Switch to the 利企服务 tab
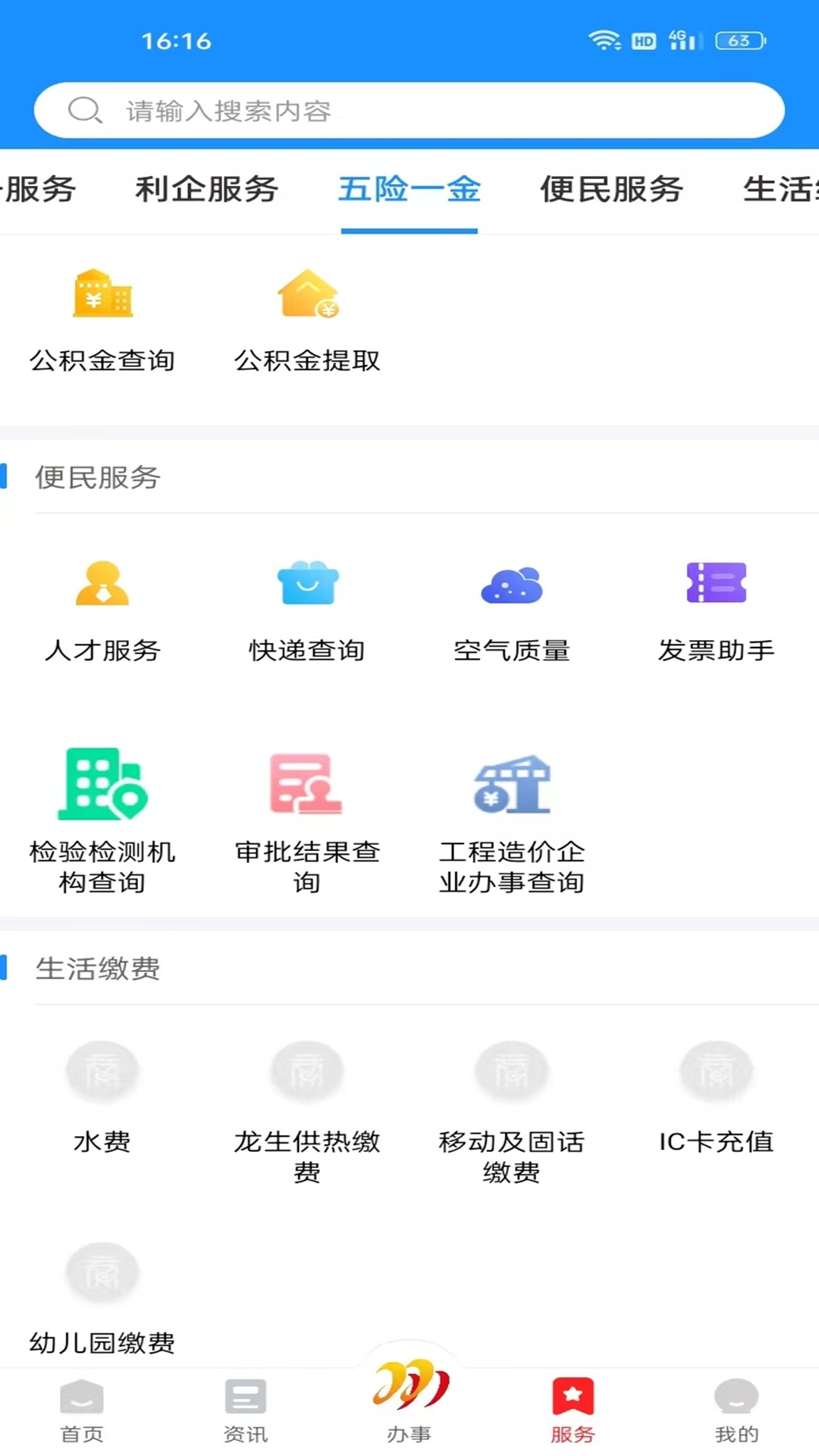The height and width of the screenshot is (1456, 819). pyautogui.click(x=207, y=190)
